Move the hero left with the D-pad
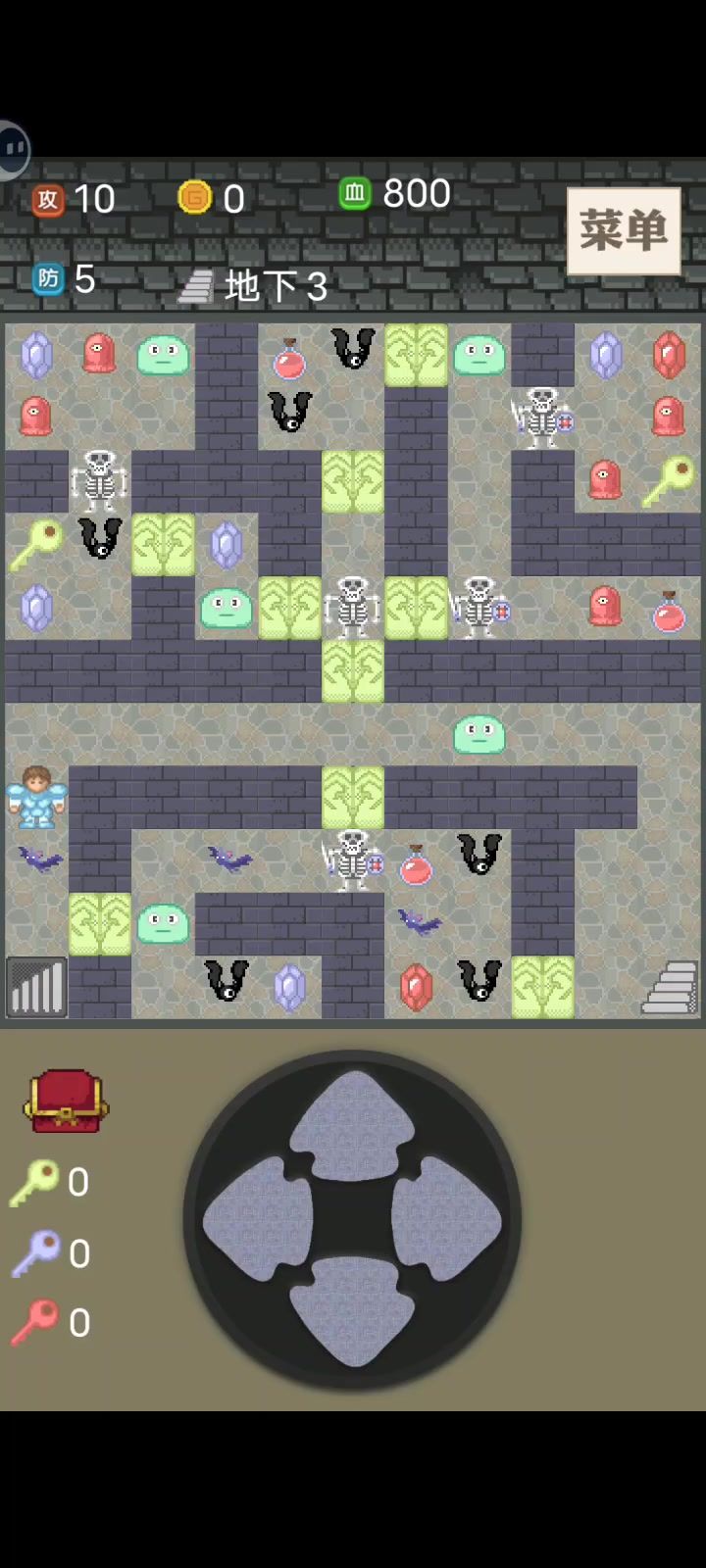Screen dimensions: 706x1568 tap(257, 1220)
